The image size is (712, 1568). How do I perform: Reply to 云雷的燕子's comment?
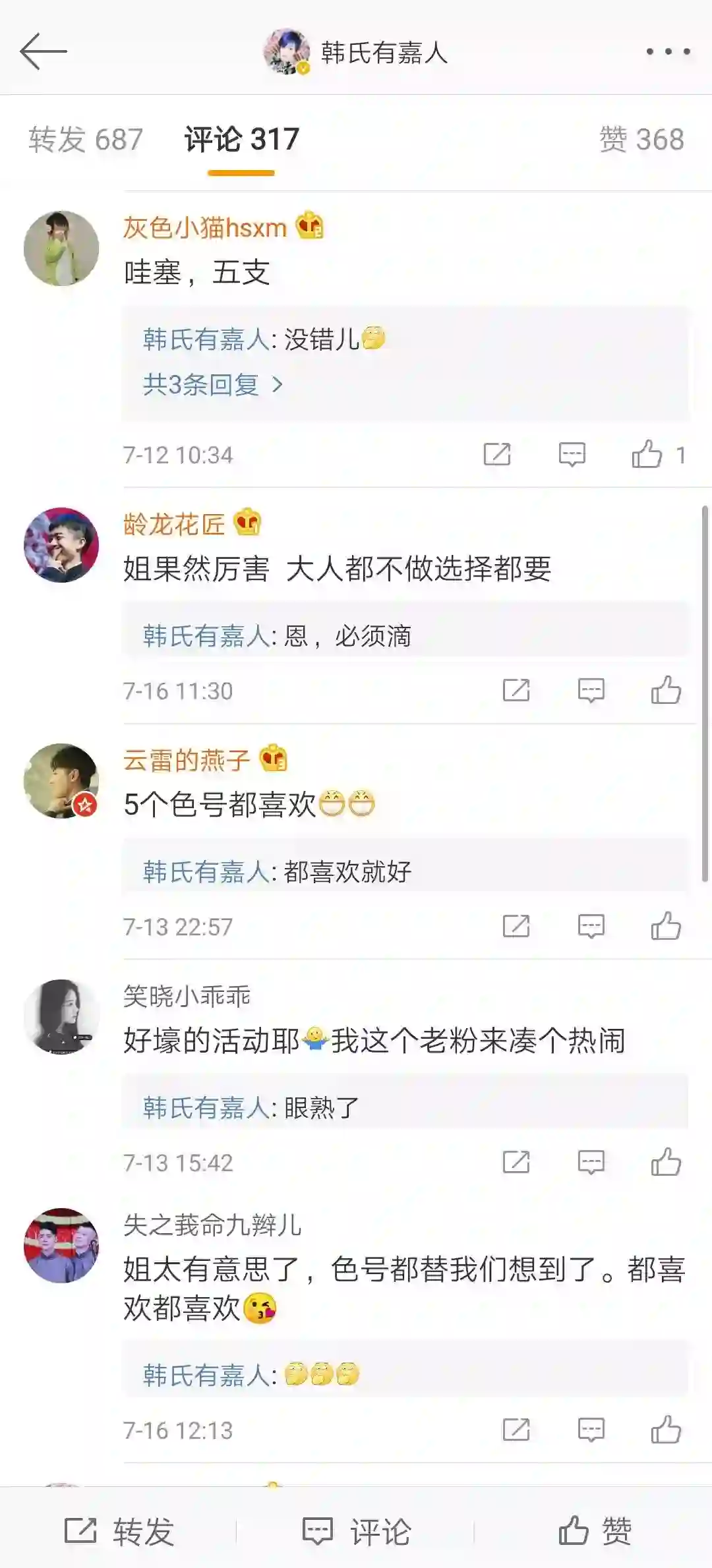click(x=591, y=926)
